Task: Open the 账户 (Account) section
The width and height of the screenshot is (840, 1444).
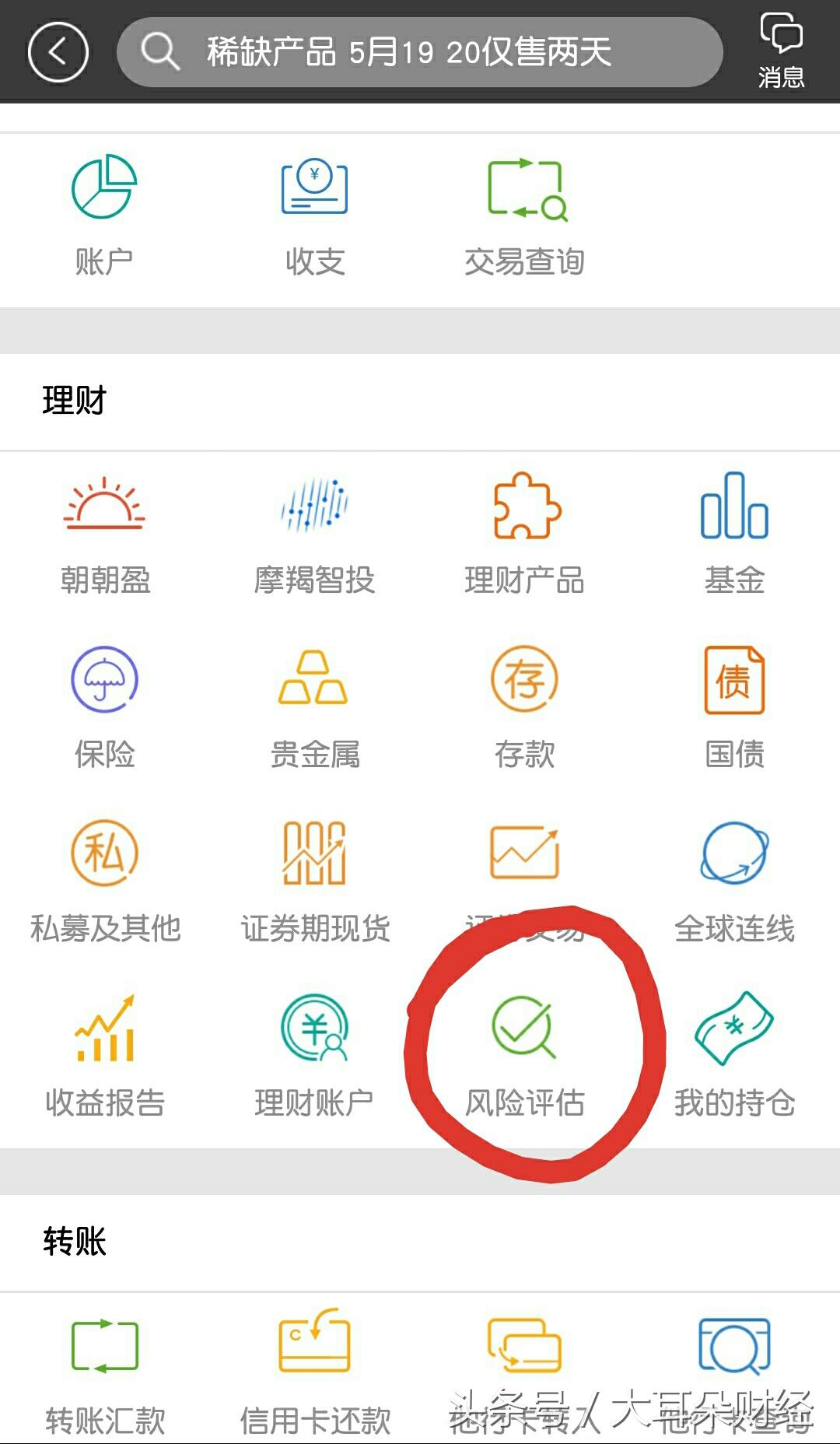Action: [x=103, y=210]
